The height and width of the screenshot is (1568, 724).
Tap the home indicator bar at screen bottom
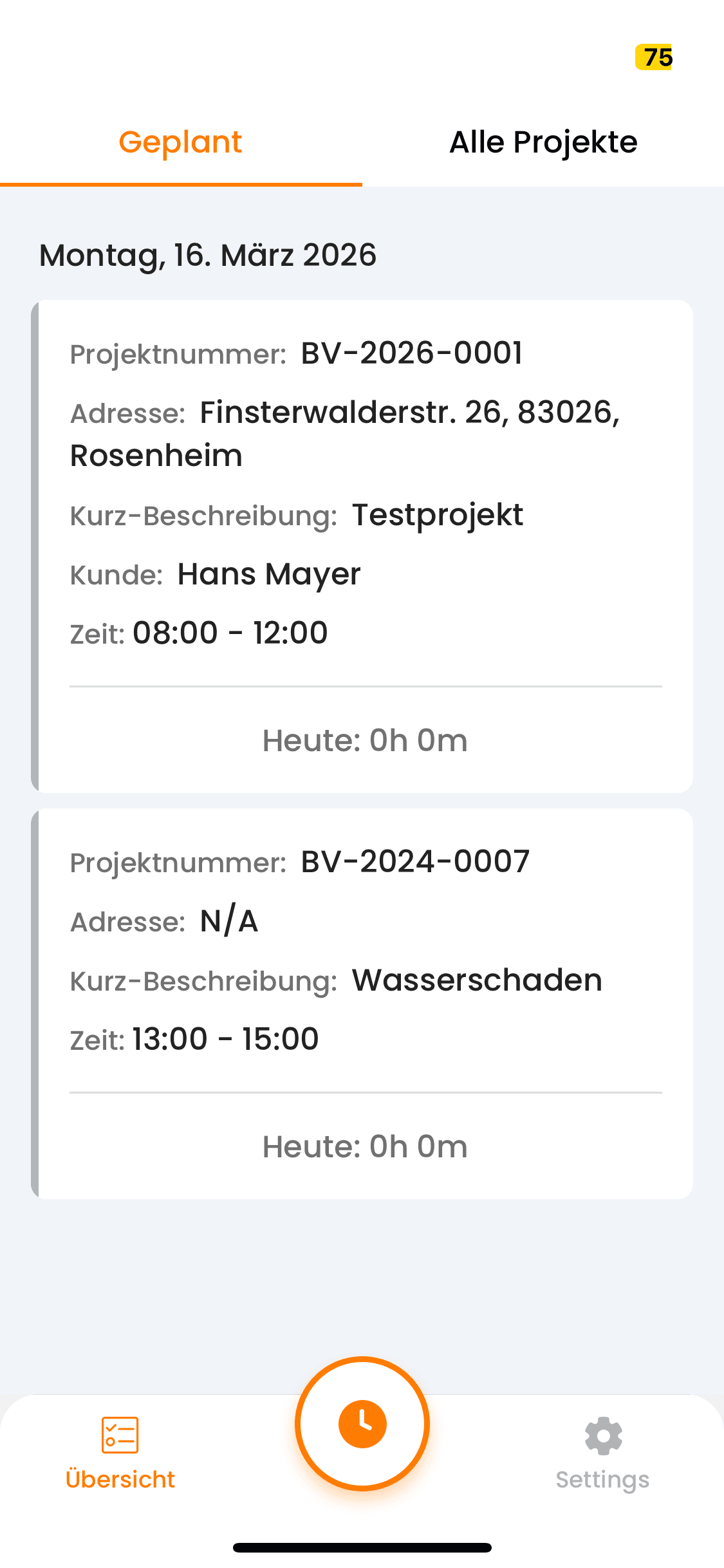click(x=362, y=1547)
